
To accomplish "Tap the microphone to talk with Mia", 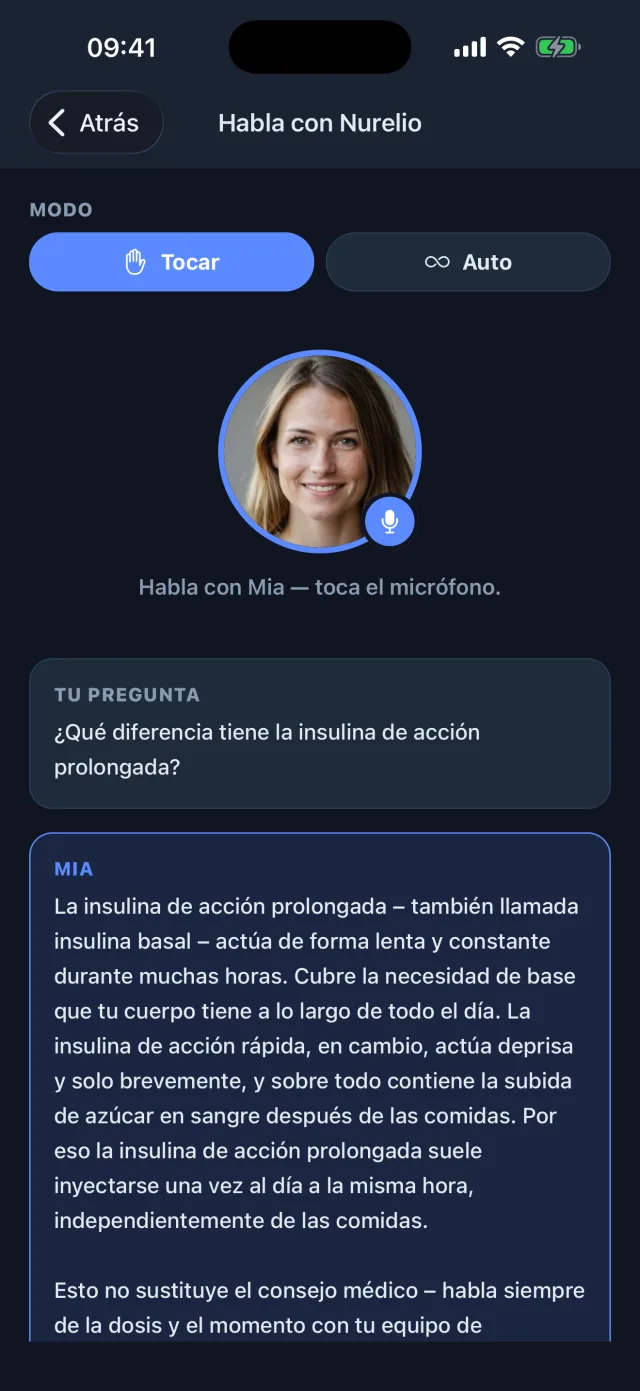I will pyautogui.click(x=390, y=521).
